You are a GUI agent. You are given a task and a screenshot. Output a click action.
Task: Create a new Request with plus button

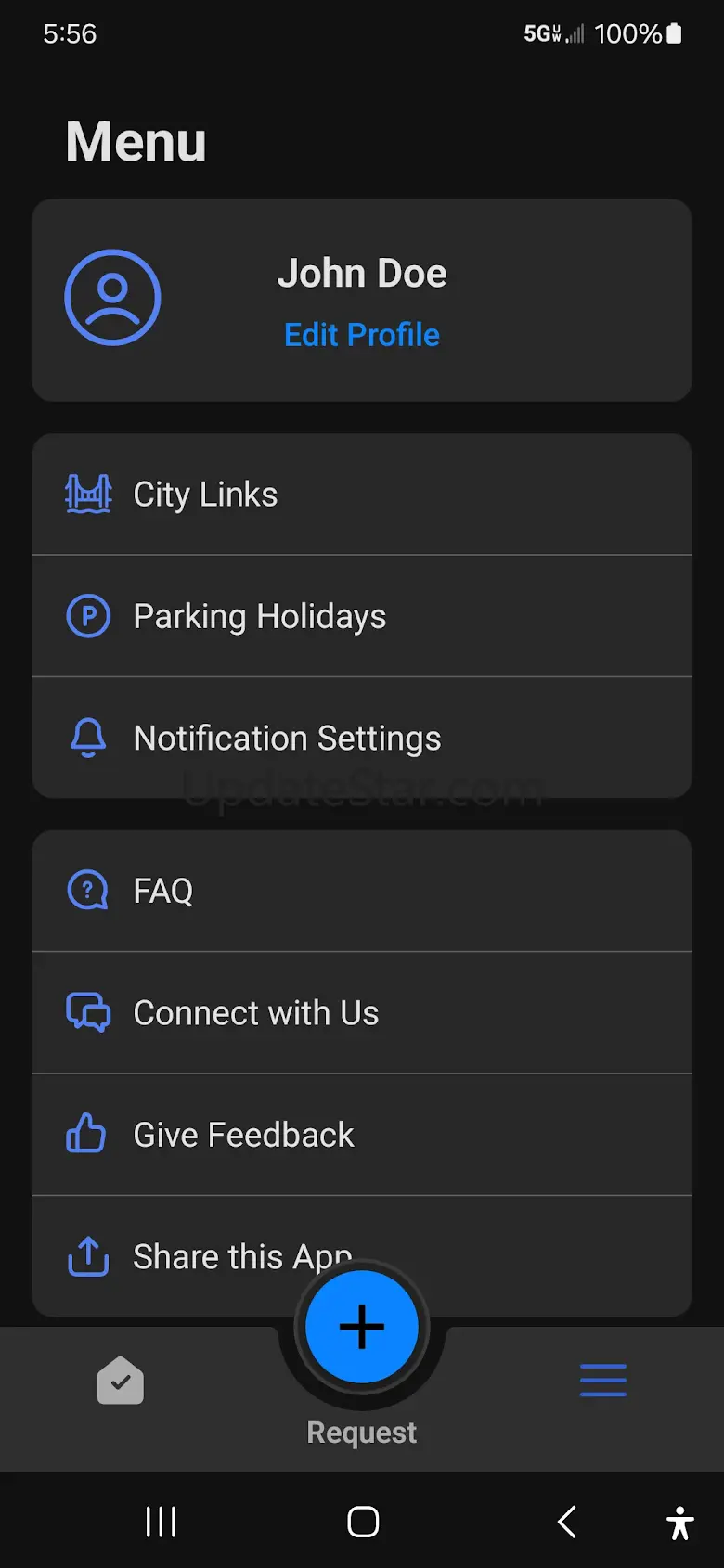pos(361,1327)
